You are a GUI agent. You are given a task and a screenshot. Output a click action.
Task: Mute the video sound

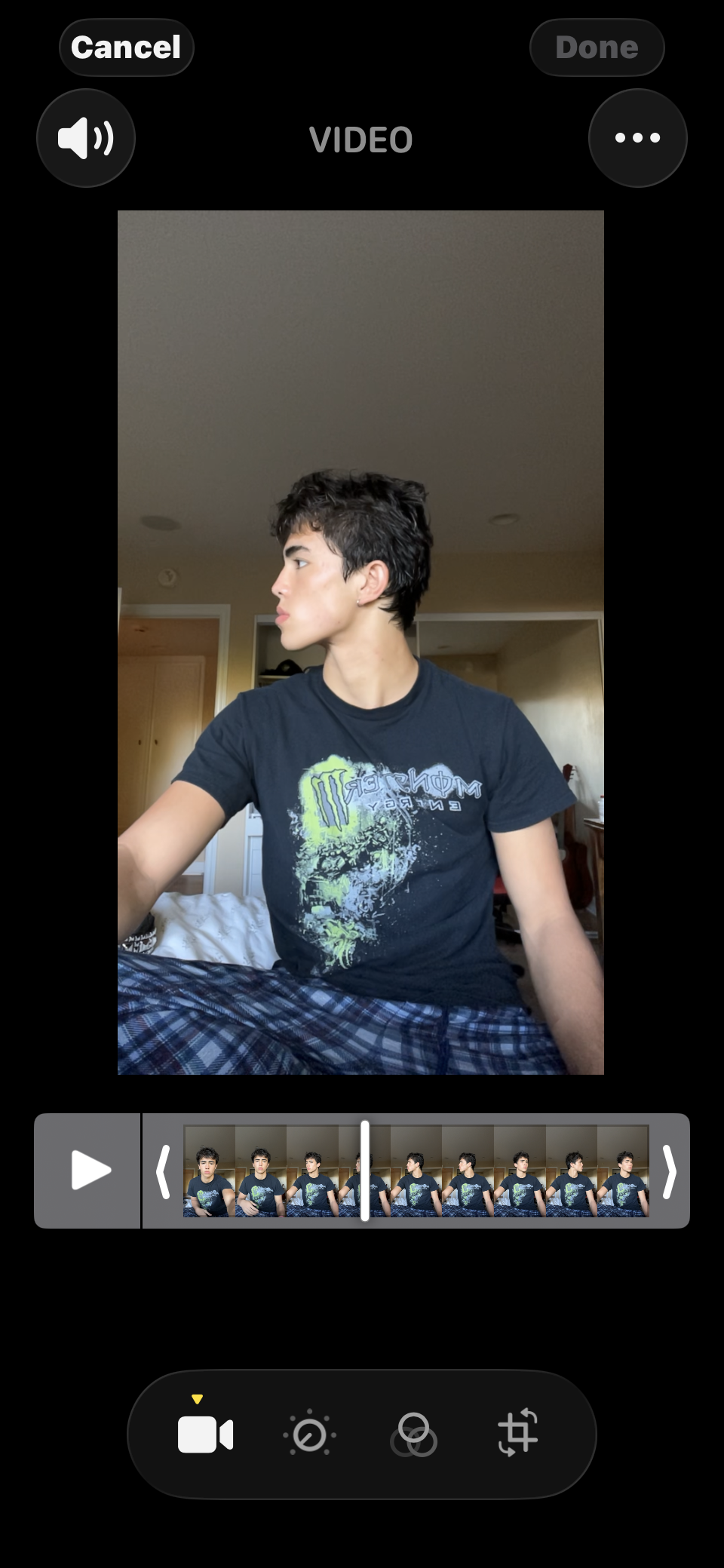click(86, 138)
